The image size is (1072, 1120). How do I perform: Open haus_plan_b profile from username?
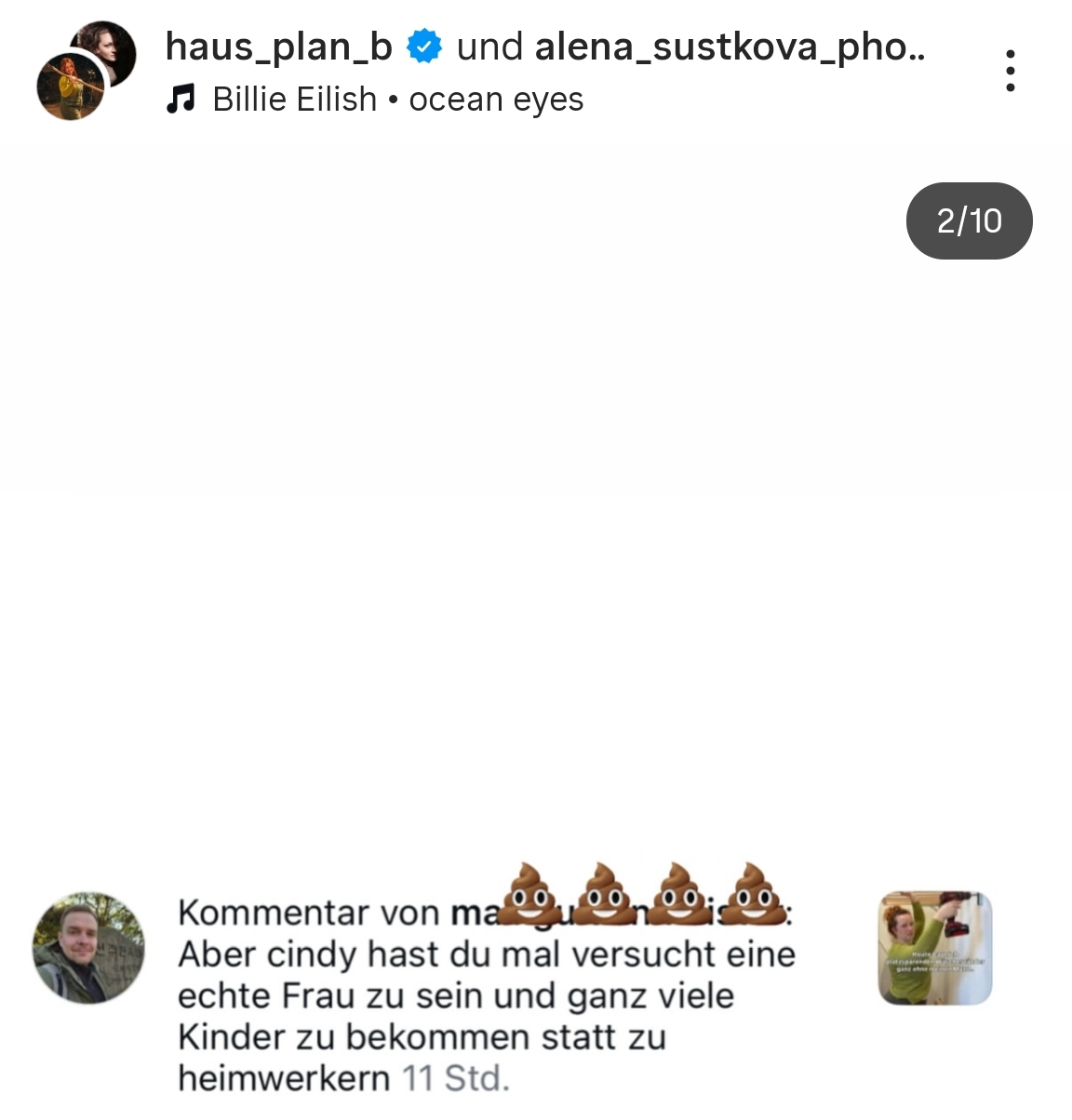point(278,47)
